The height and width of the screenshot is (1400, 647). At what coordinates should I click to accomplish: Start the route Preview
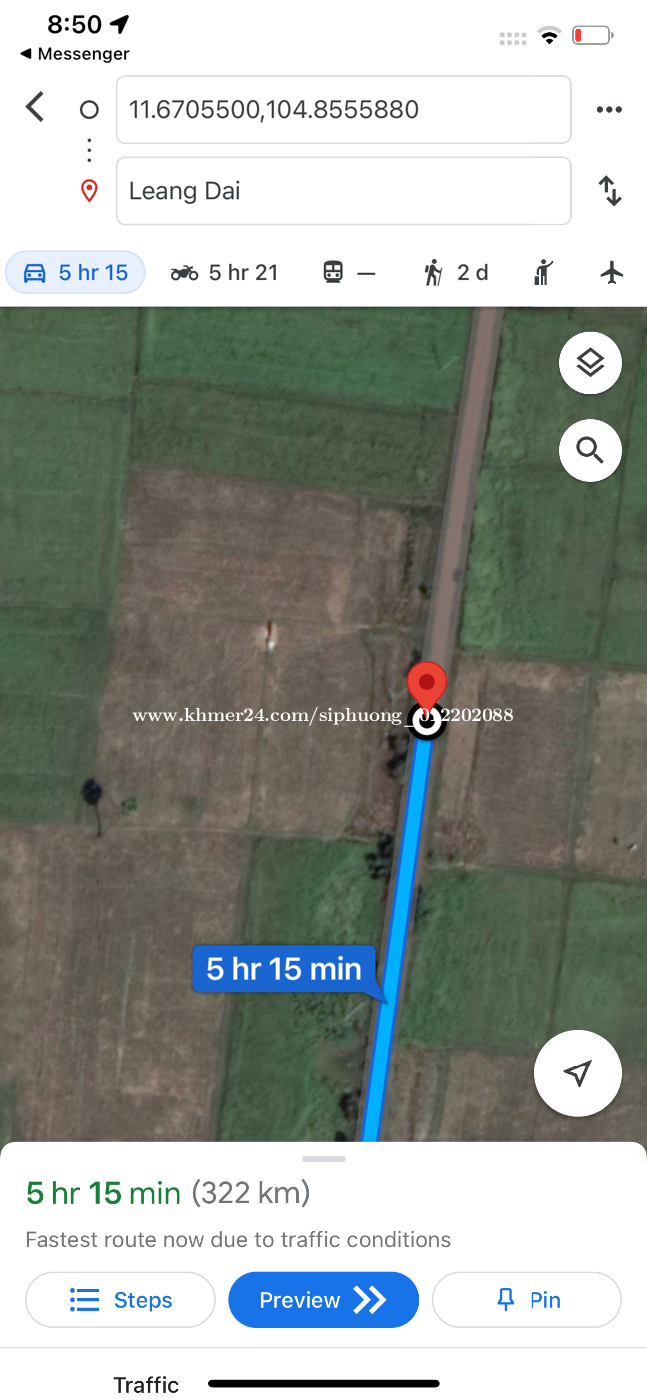pos(323,1300)
